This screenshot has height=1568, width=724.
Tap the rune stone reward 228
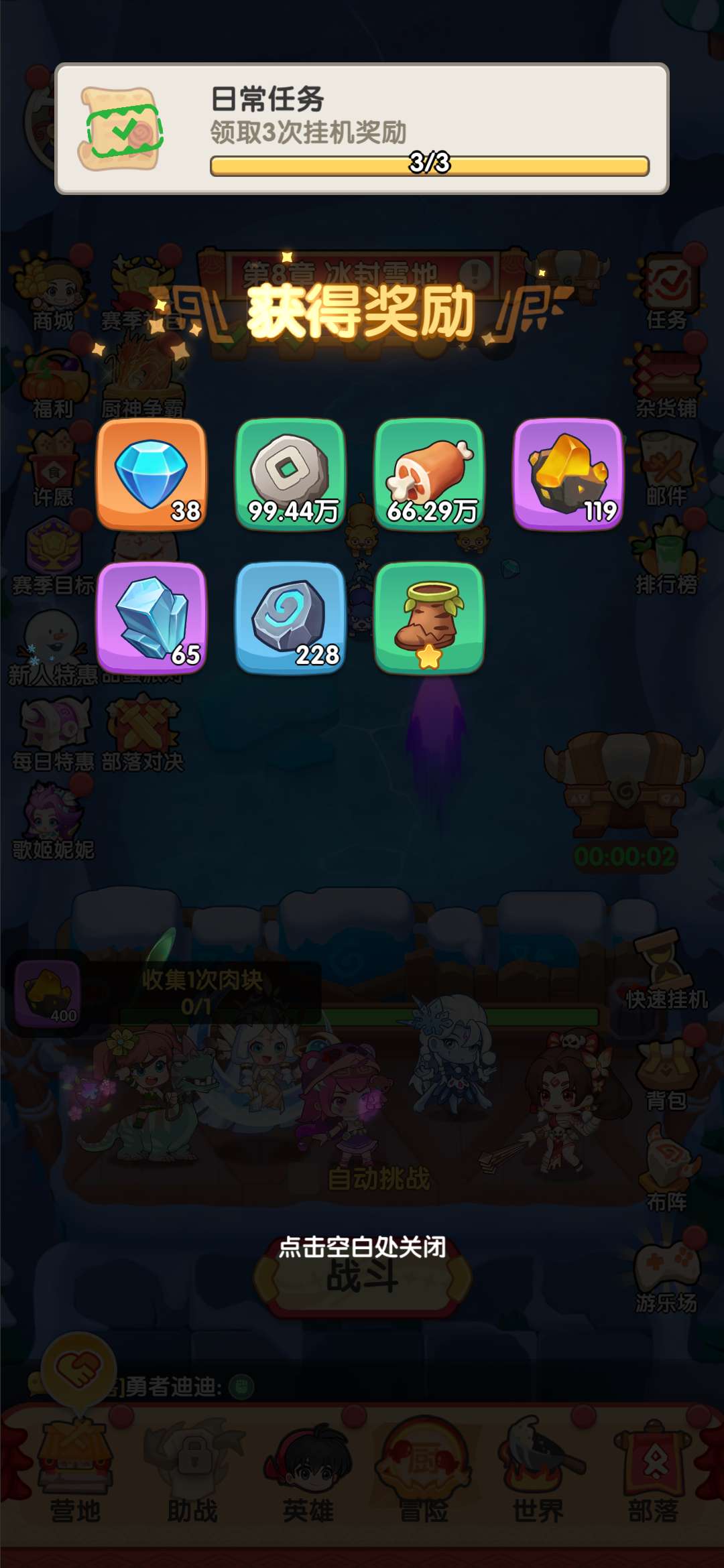point(290,618)
